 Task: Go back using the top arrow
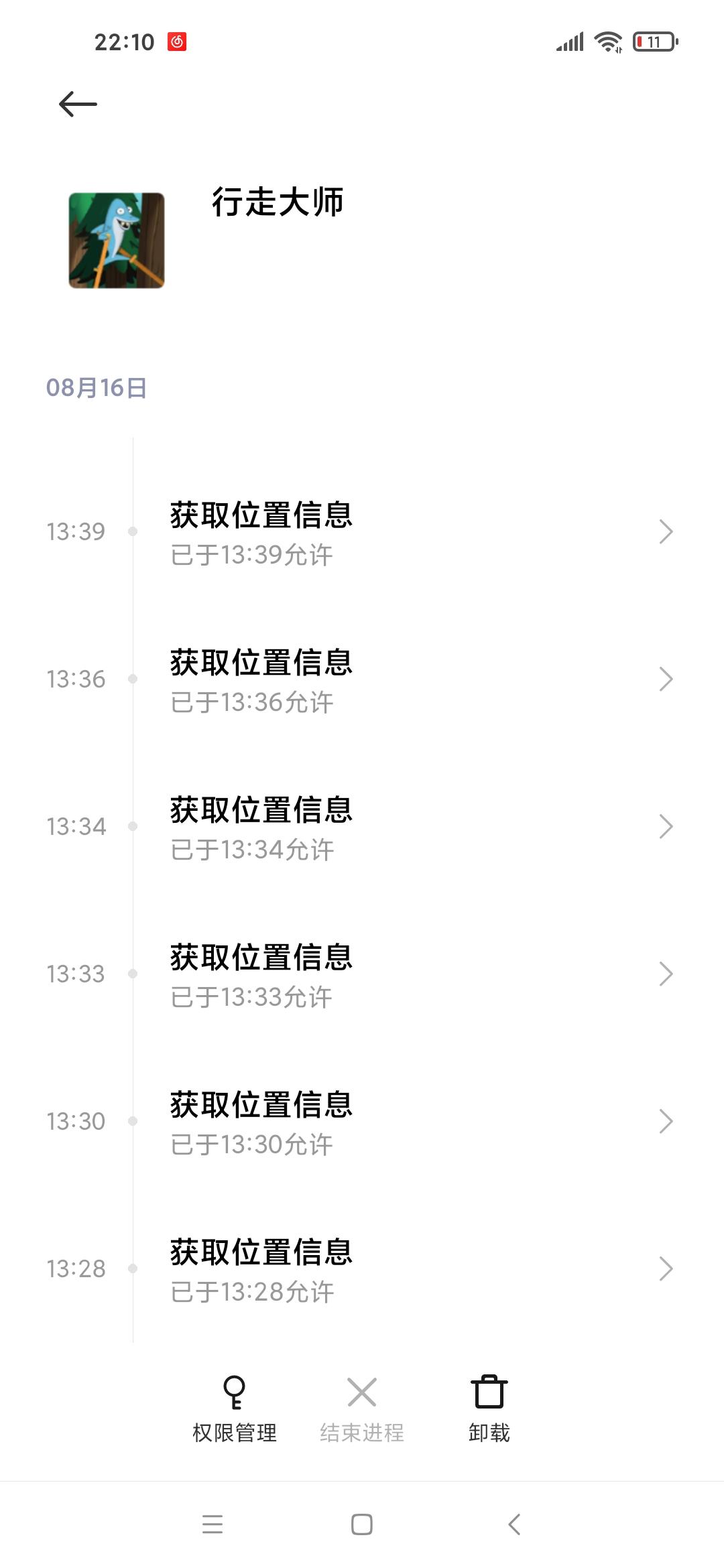(78, 104)
